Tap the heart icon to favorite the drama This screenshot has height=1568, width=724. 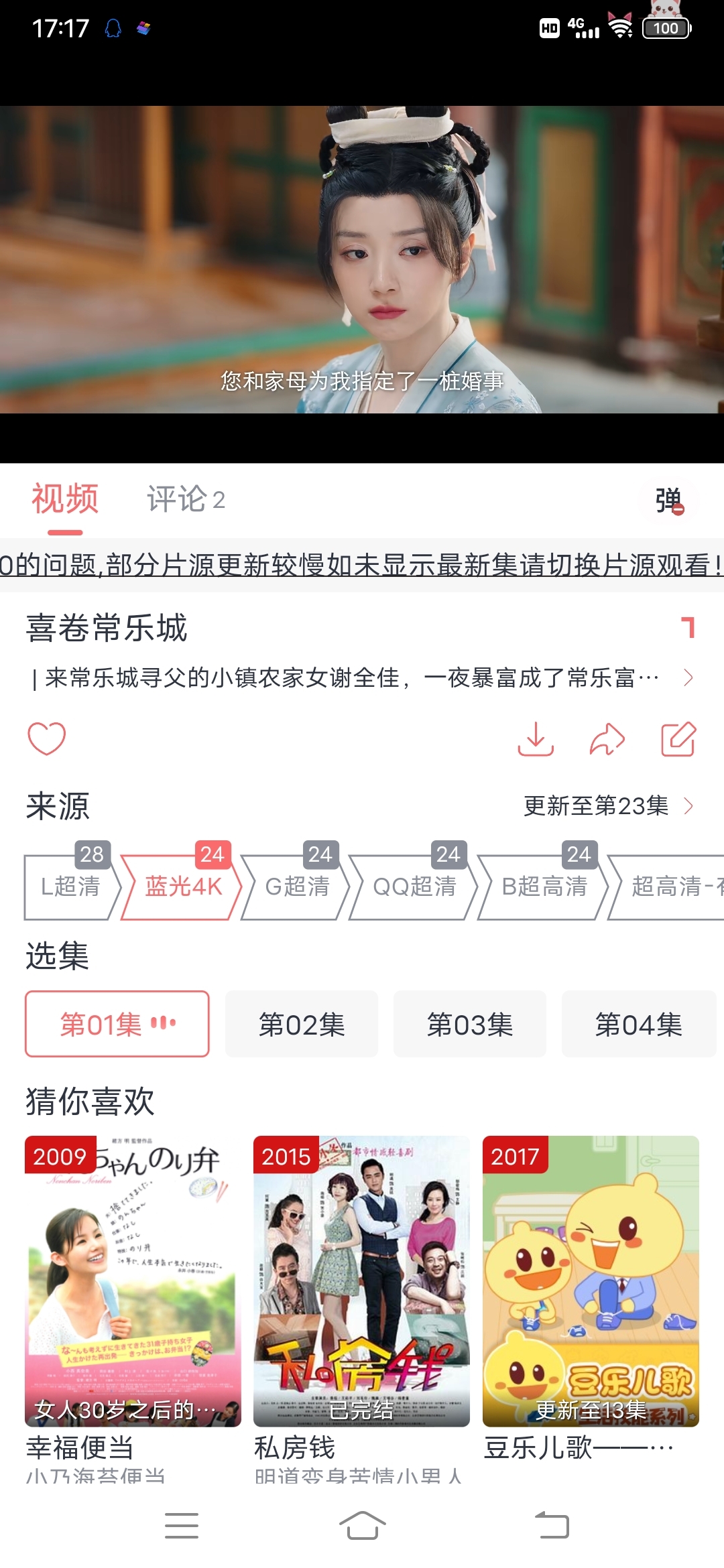point(46,740)
